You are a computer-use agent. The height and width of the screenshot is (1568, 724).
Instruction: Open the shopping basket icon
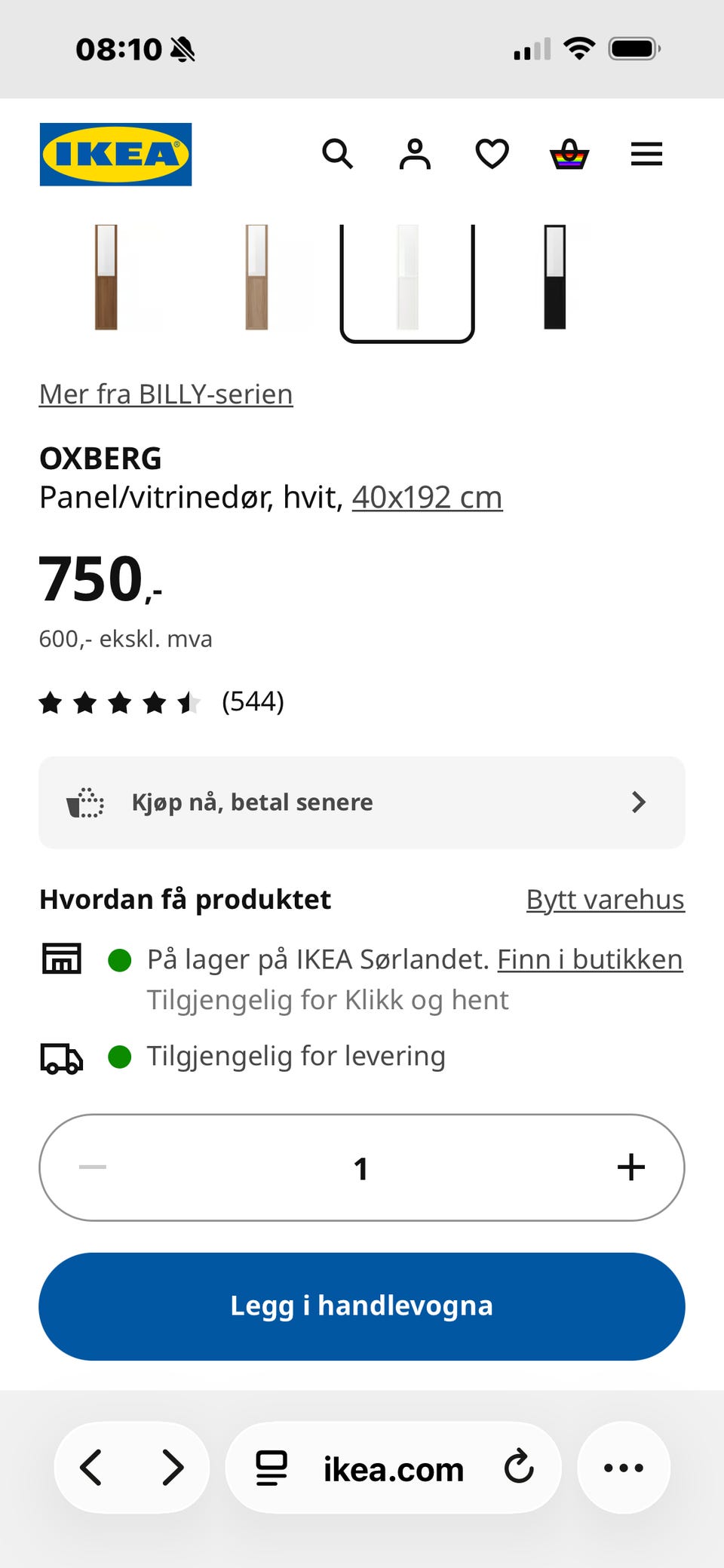click(x=569, y=154)
